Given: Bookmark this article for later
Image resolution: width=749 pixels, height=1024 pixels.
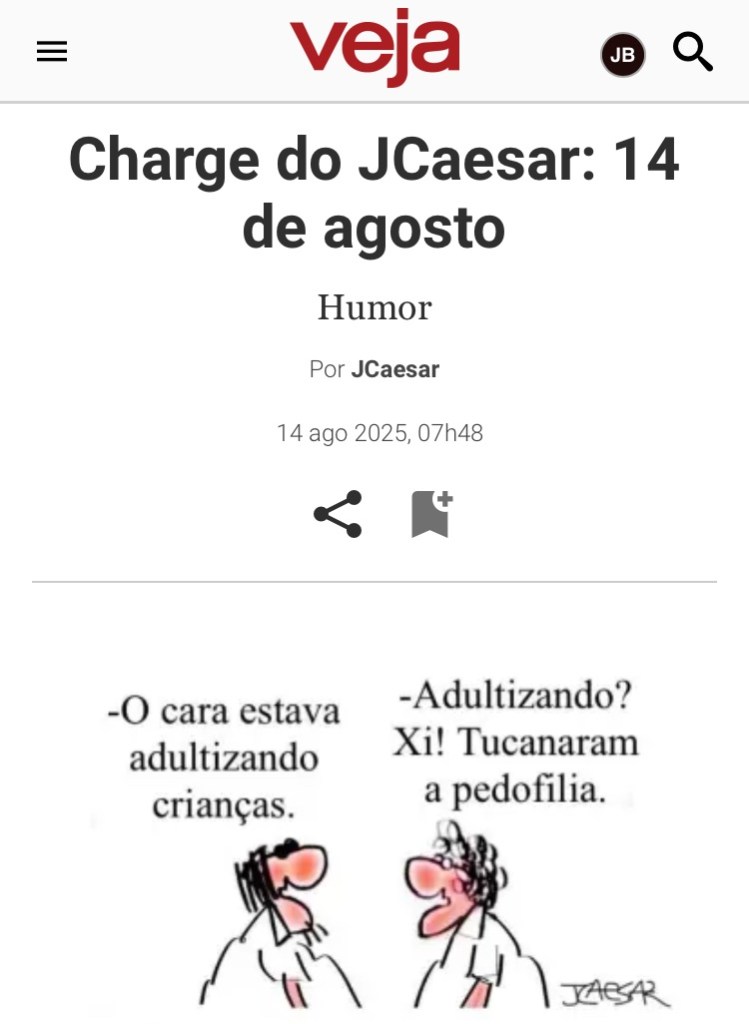Looking at the screenshot, I should (x=431, y=514).
